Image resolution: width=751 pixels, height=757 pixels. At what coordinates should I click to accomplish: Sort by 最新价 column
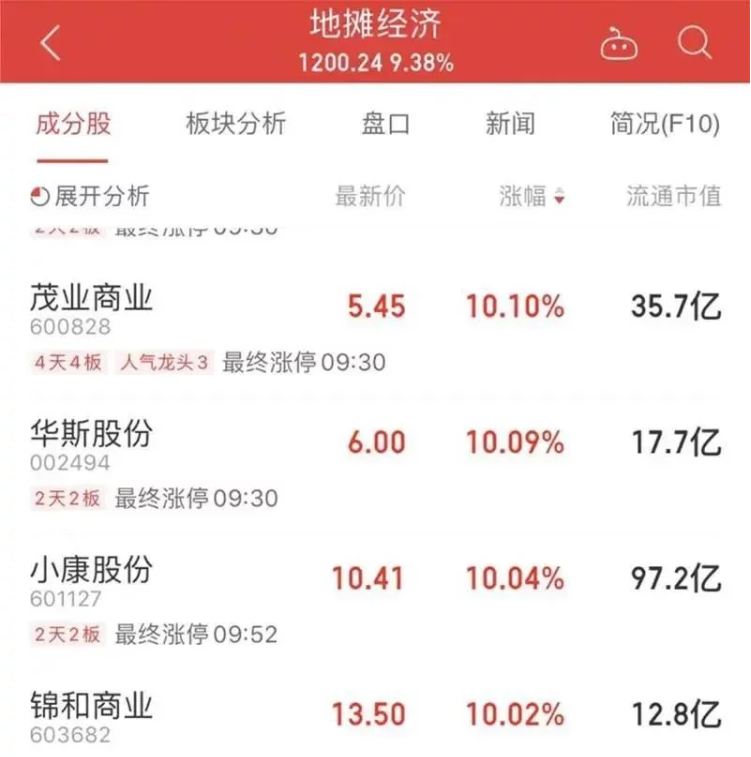pos(370,196)
